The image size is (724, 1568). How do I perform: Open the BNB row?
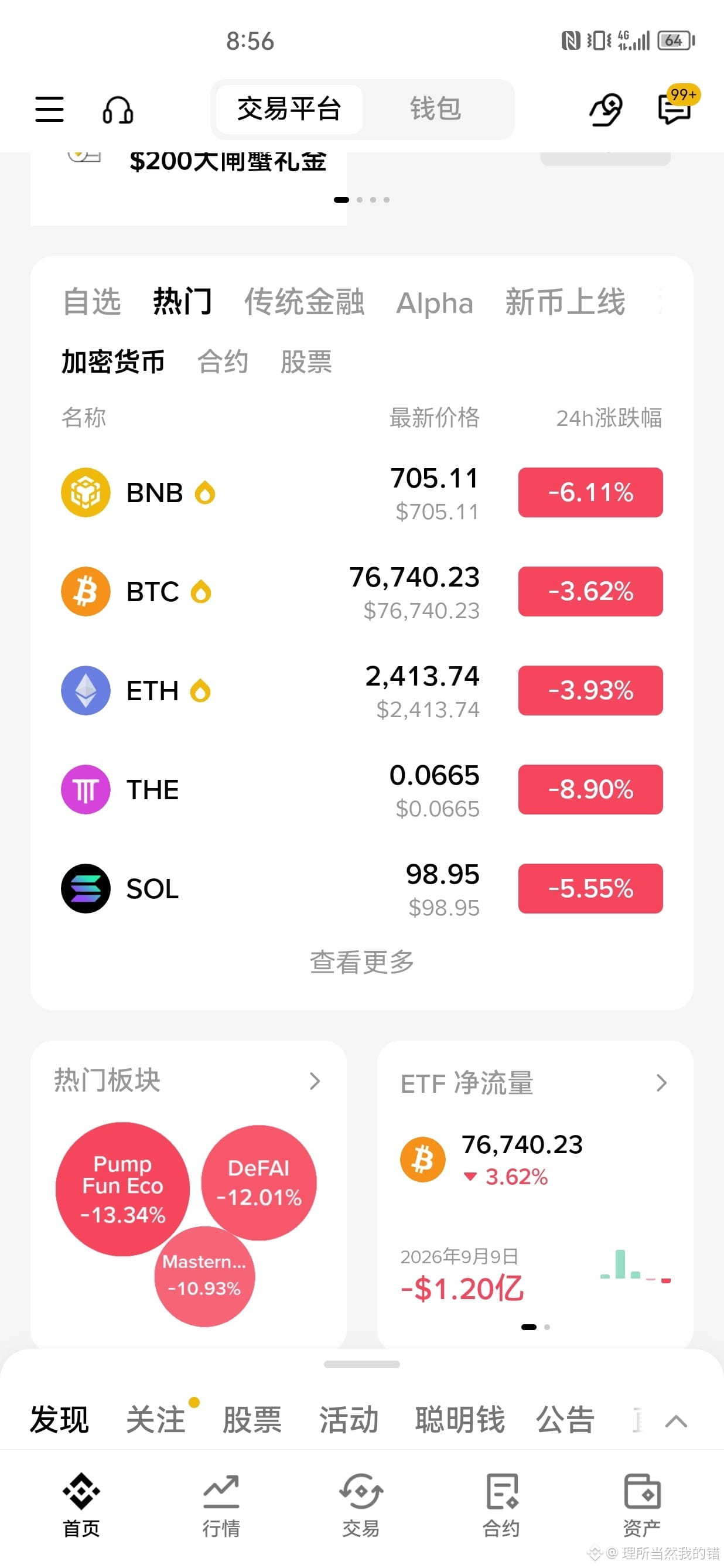[x=362, y=492]
